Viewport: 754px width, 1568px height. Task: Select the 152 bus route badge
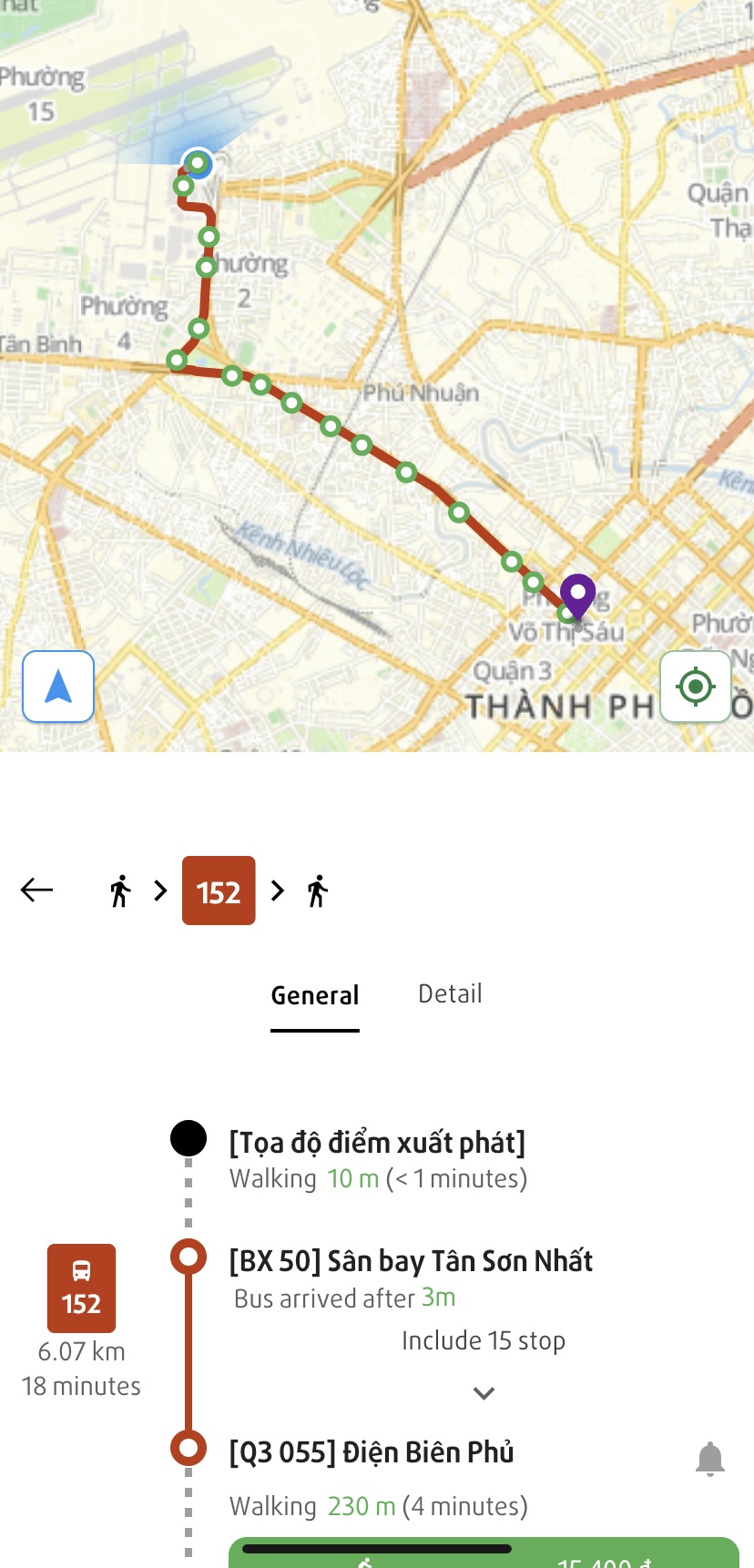(219, 891)
